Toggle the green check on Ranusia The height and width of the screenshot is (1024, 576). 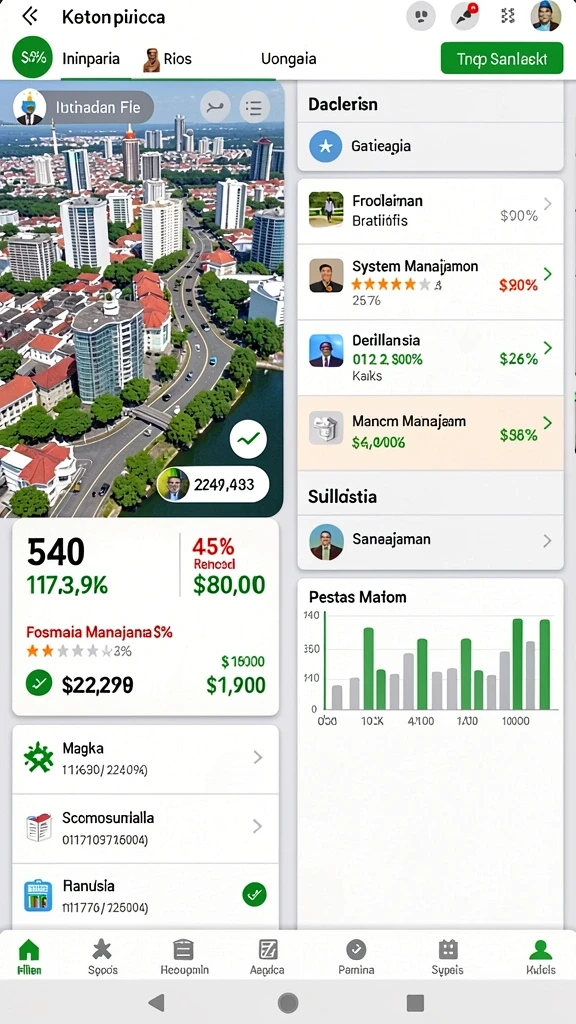(x=254, y=894)
